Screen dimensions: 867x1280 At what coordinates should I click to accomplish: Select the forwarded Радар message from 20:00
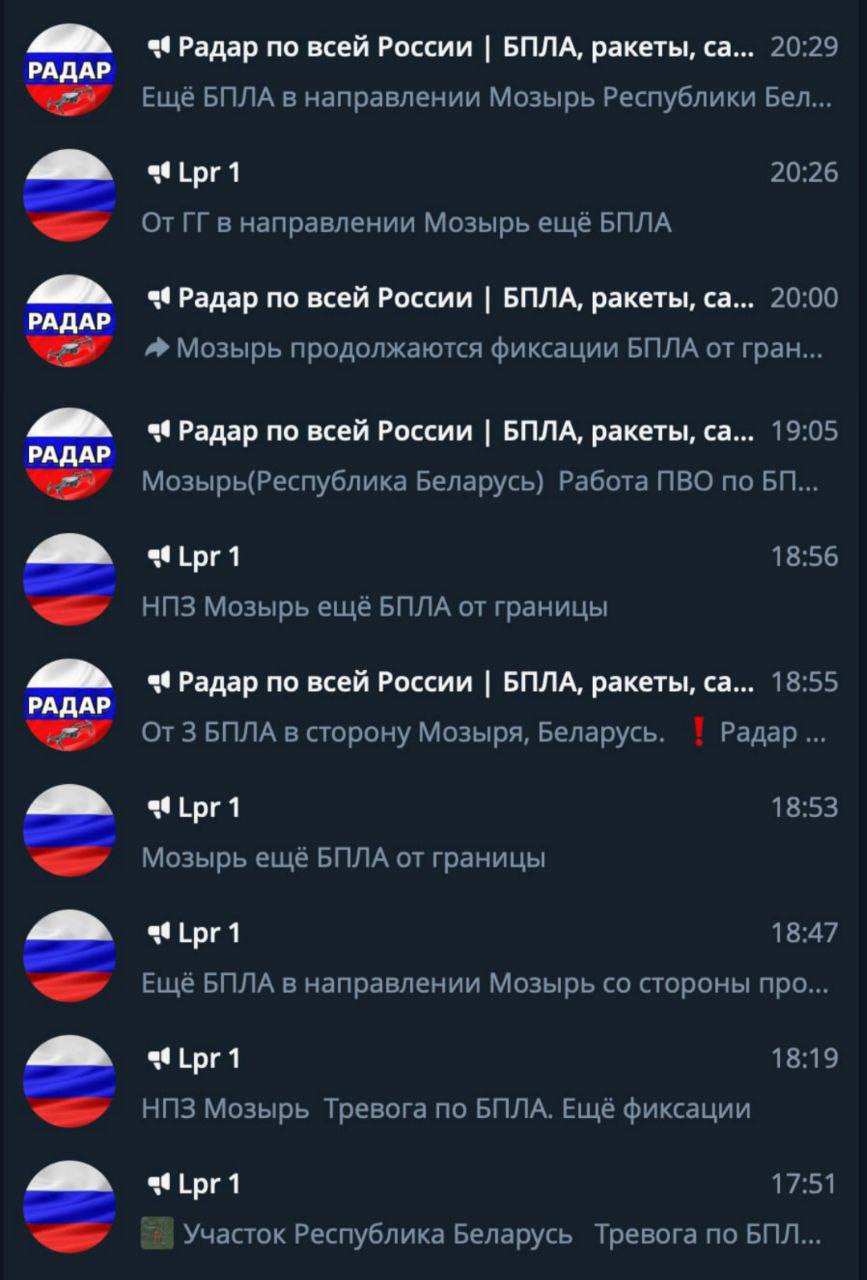[x=485, y=323]
